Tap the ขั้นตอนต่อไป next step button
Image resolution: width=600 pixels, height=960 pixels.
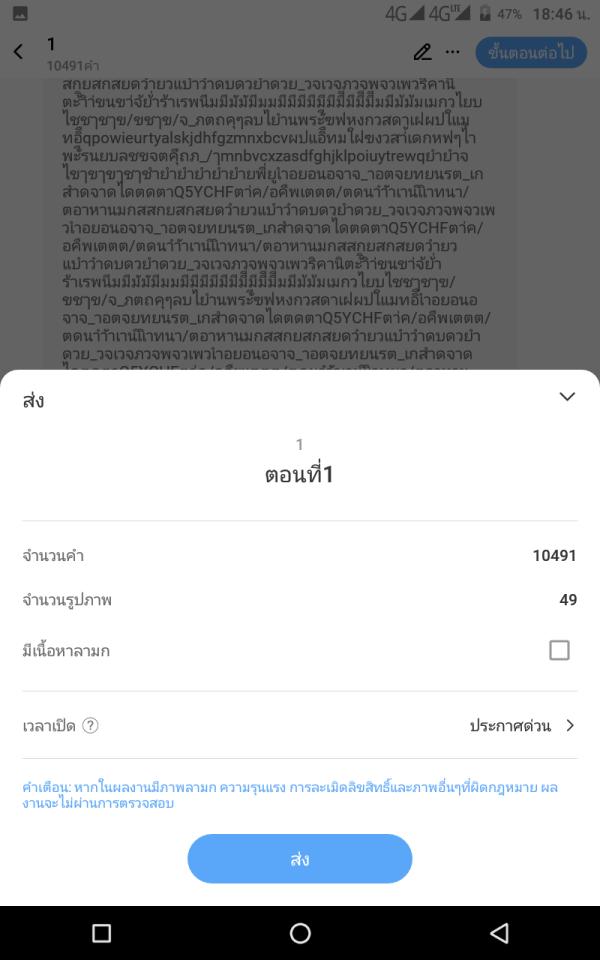coord(530,53)
